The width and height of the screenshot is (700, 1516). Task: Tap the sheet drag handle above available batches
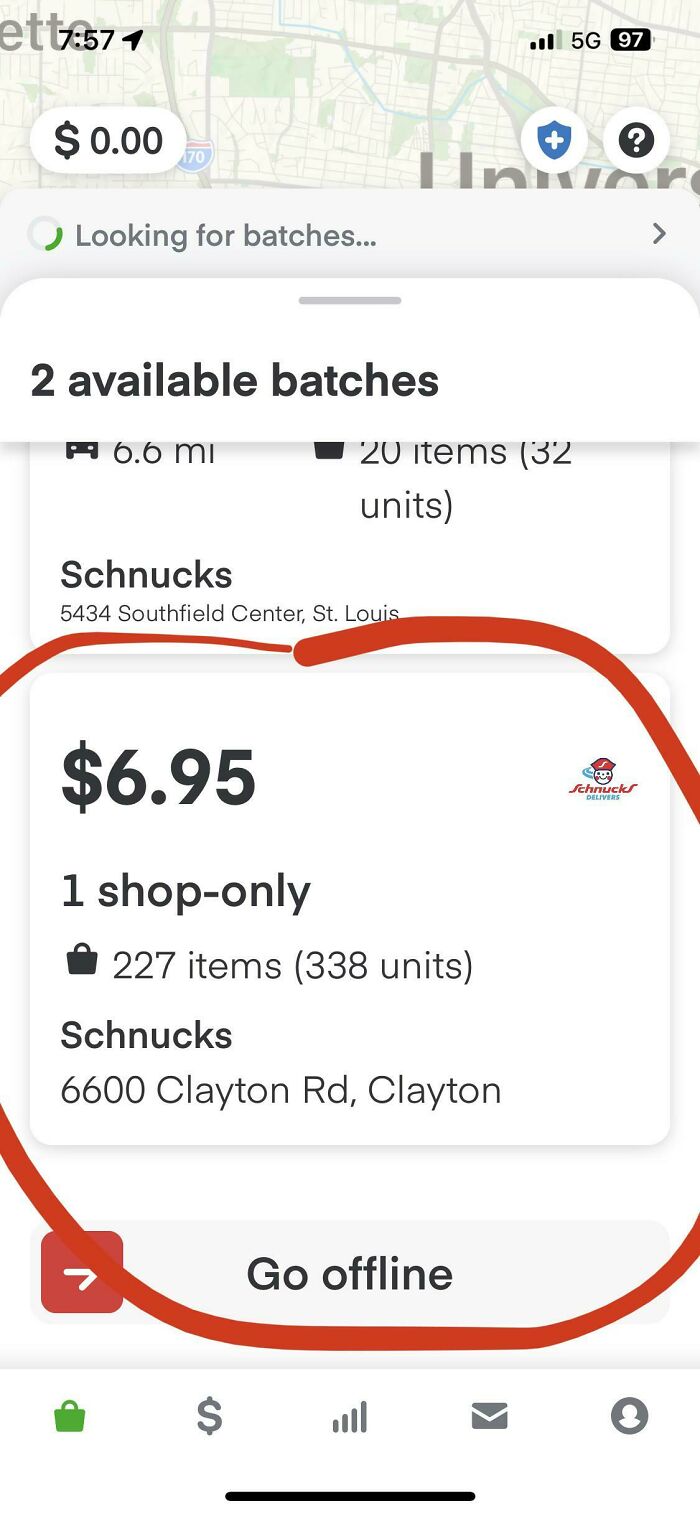point(350,300)
